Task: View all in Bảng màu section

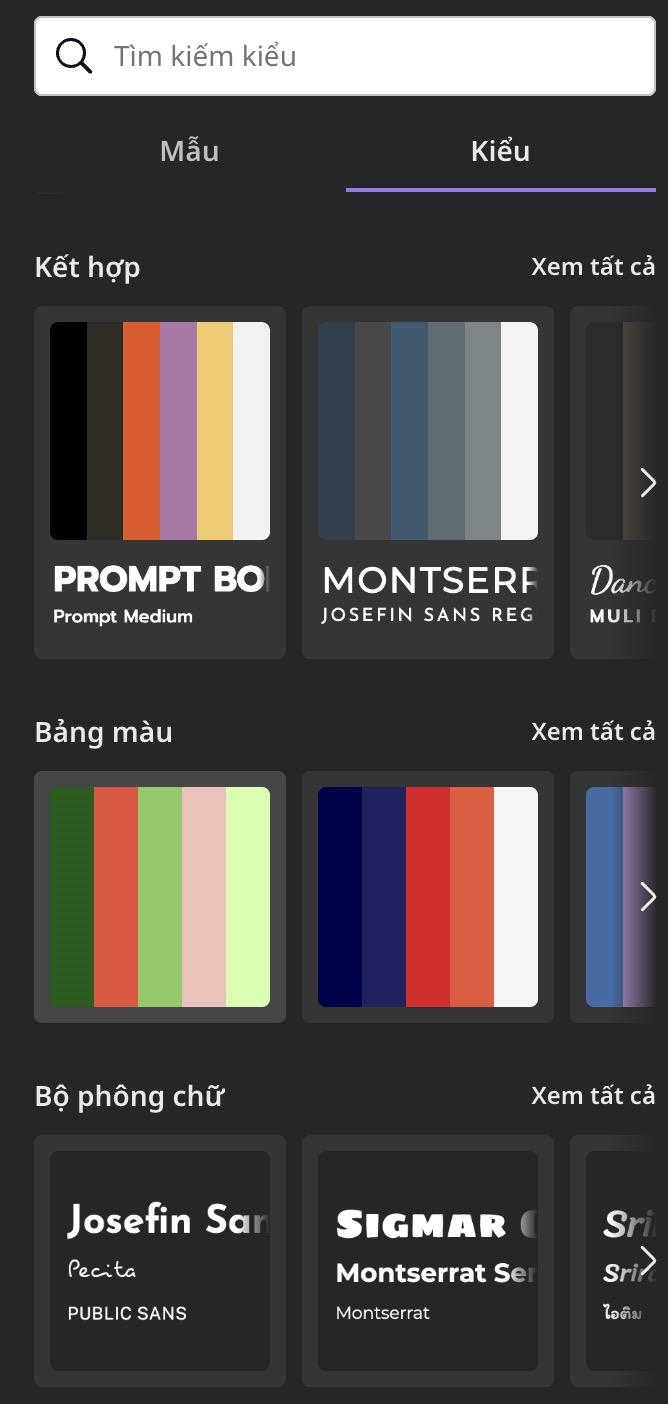Action: pyautogui.click(x=593, y=731)
